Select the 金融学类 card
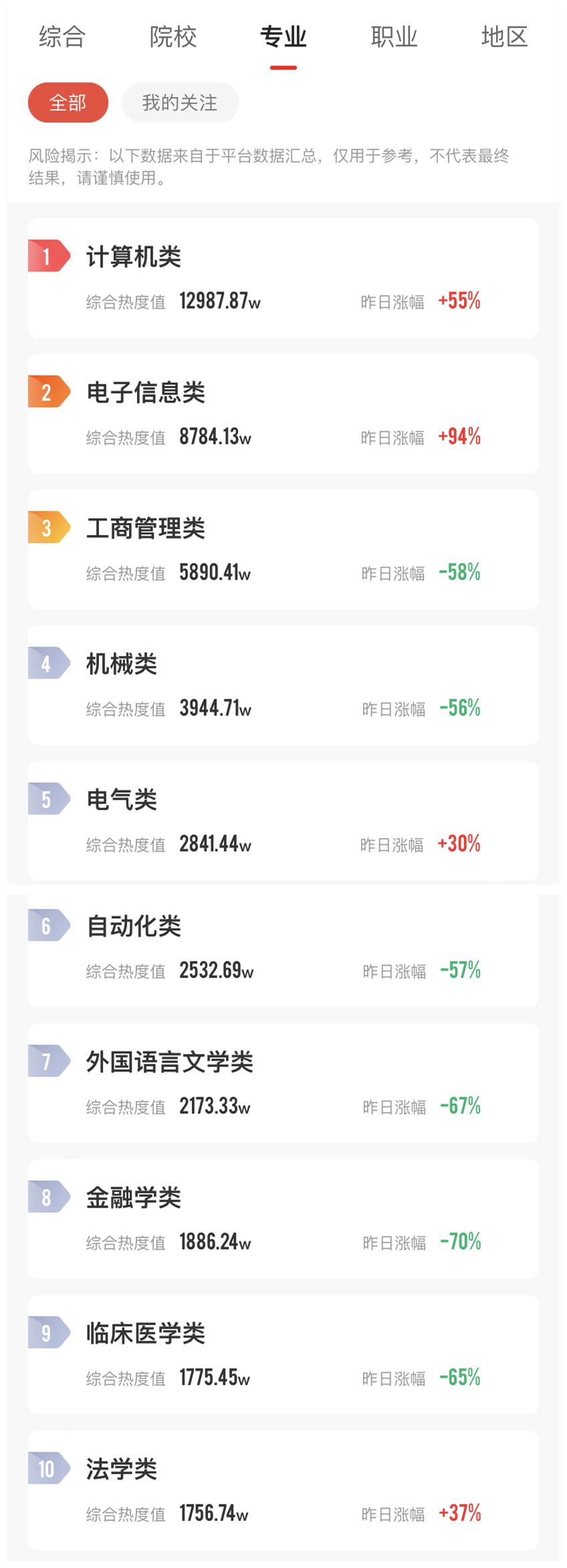The width and height of the screenshot is (567, 1568). click(283, 1219)
